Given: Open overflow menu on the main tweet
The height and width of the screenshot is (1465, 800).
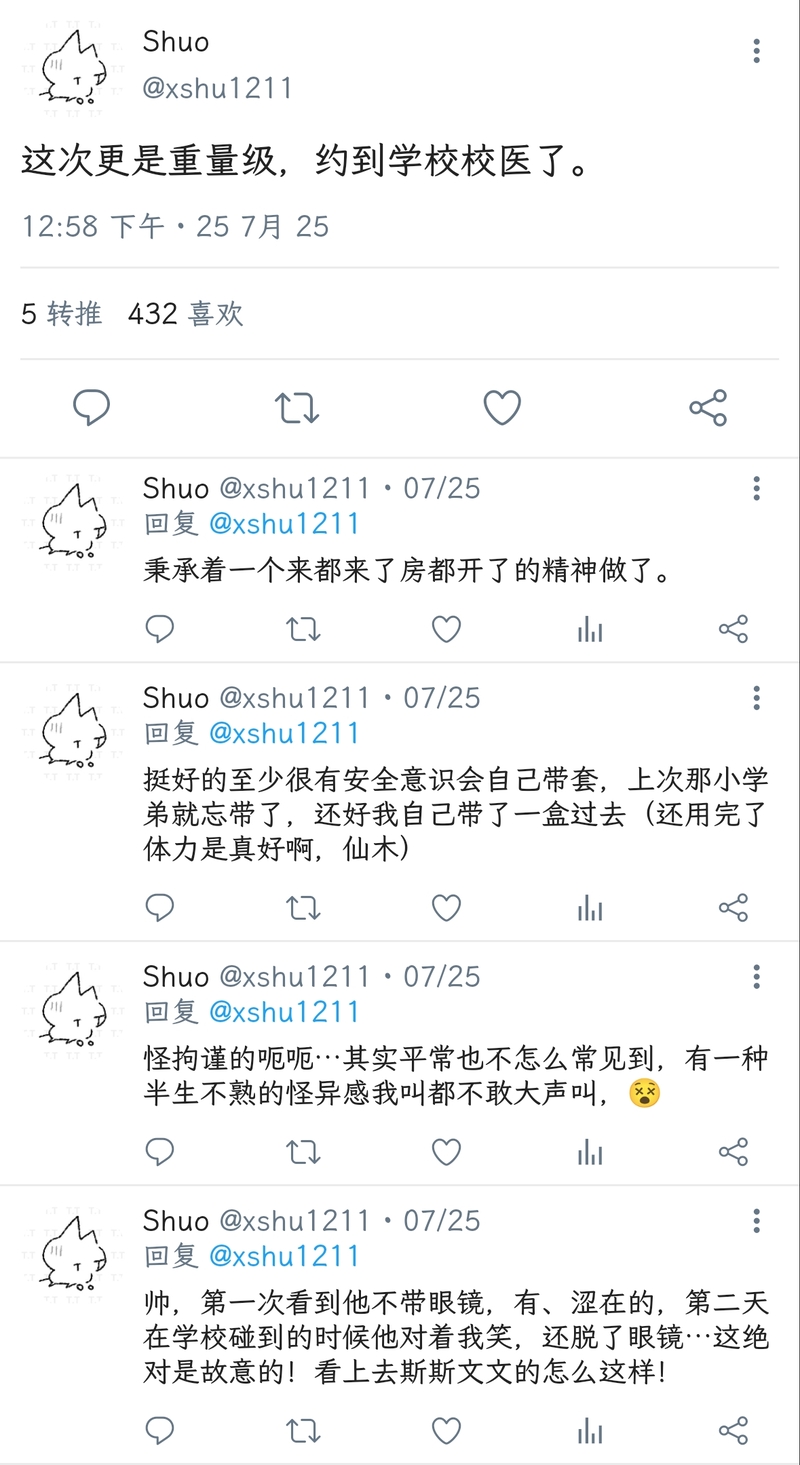Looking at the screenshot, I should (x=757, y=50).
